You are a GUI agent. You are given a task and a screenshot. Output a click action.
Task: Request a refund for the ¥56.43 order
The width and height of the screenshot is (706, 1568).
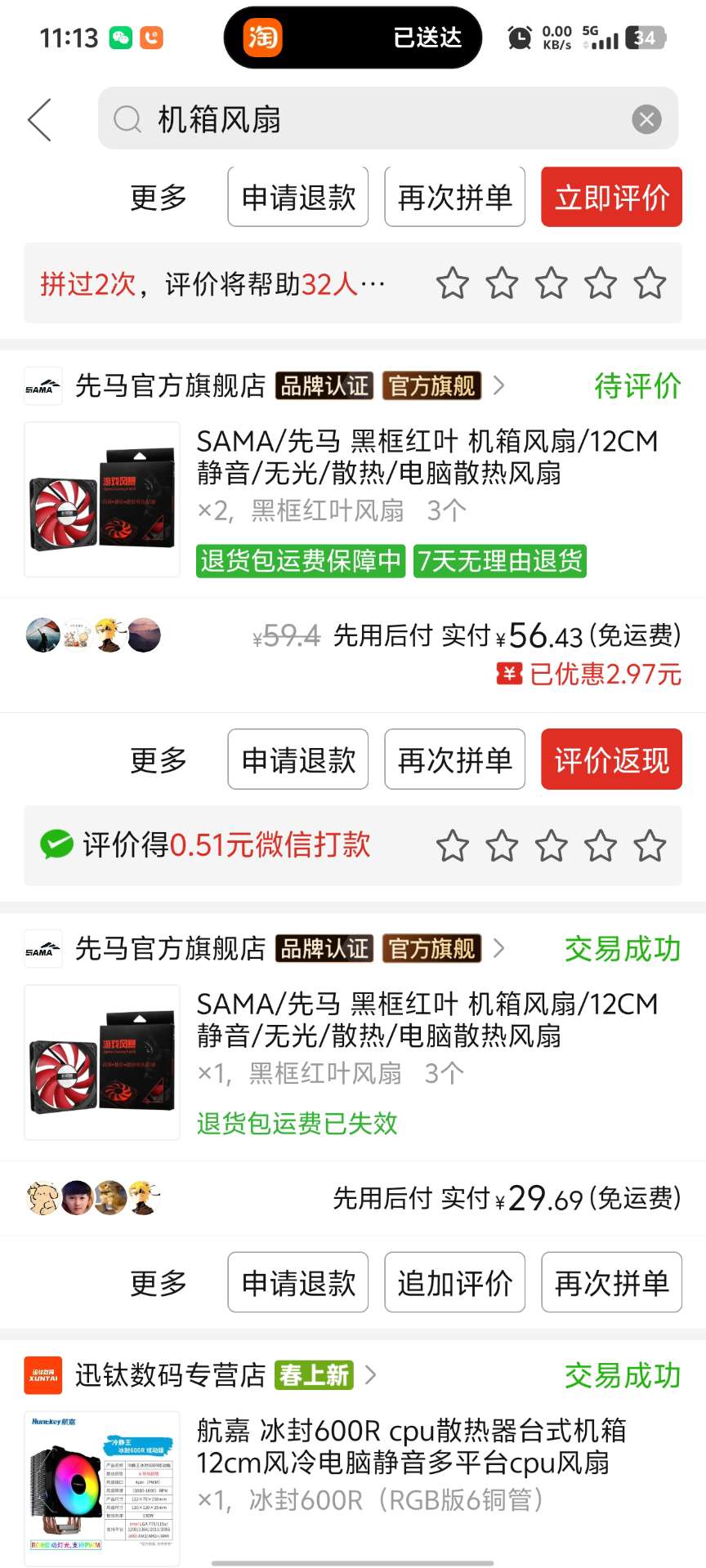[x=298, y=759]
